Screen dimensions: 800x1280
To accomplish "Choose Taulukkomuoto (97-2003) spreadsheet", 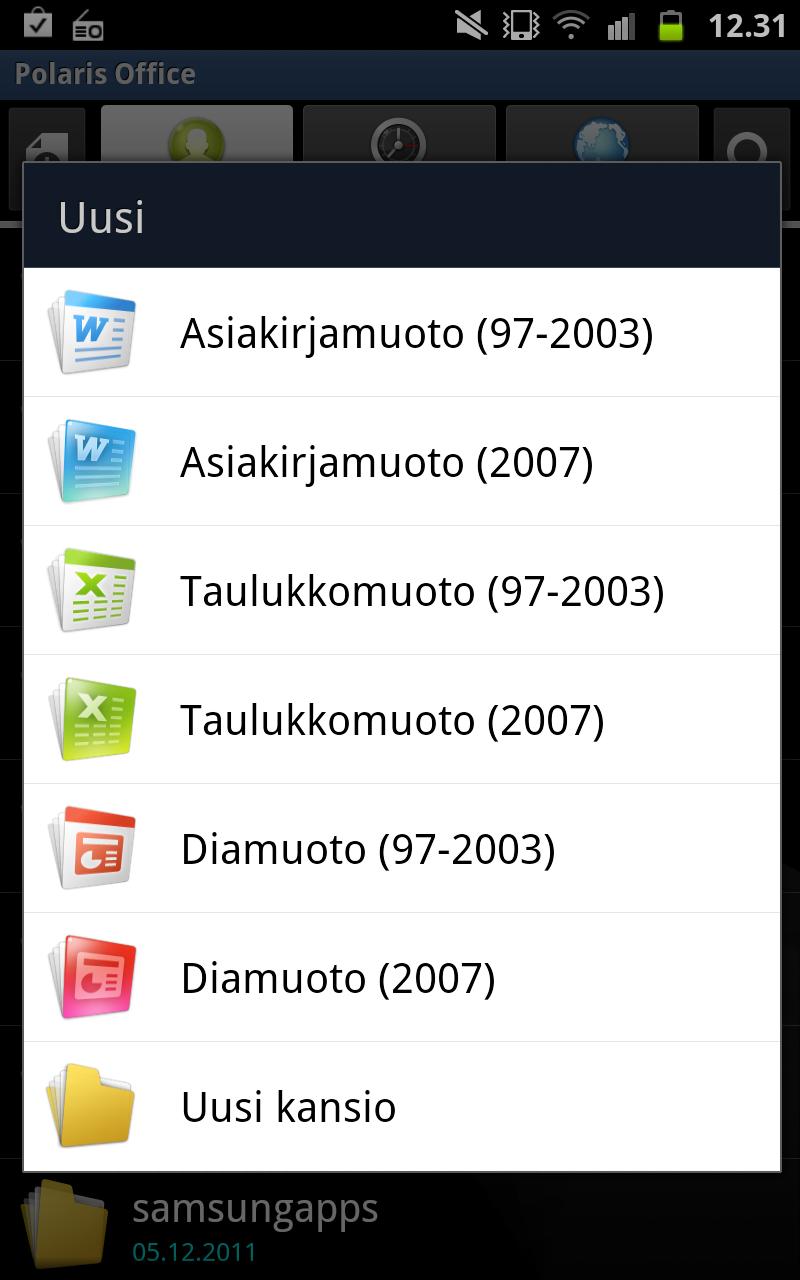I will (401, 590).
